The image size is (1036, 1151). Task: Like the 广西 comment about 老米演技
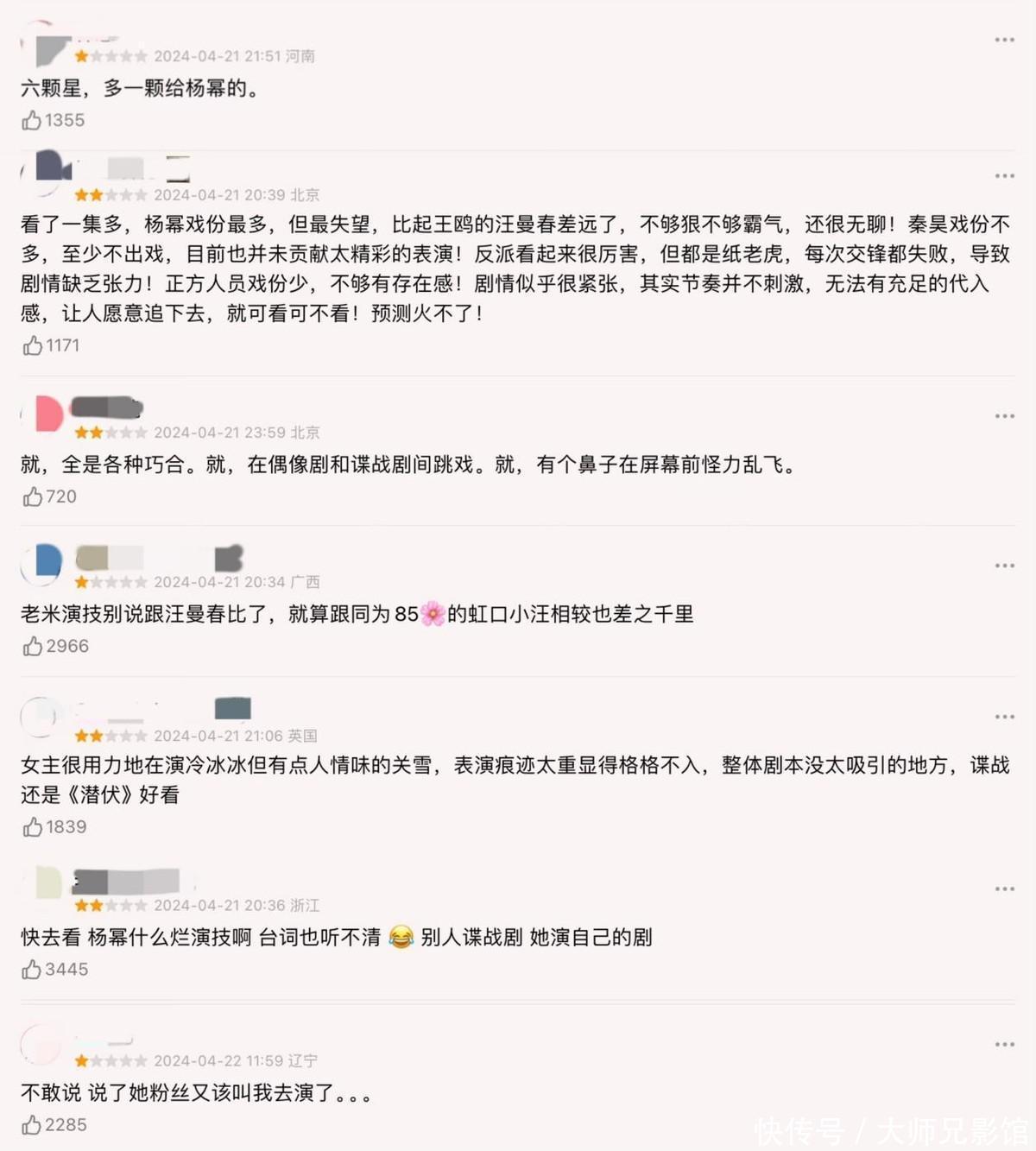click(32, 646)
